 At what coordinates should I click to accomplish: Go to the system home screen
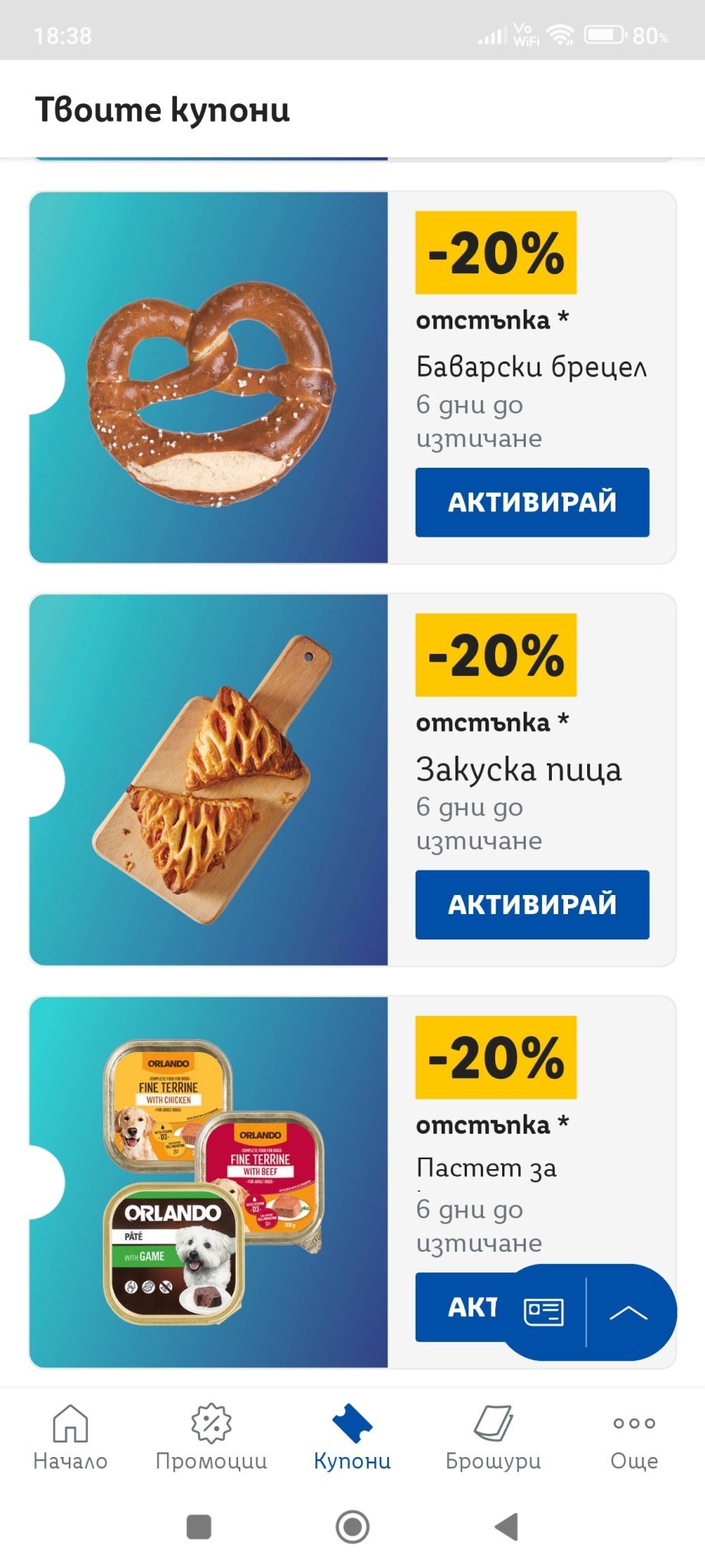point(352,1527)
